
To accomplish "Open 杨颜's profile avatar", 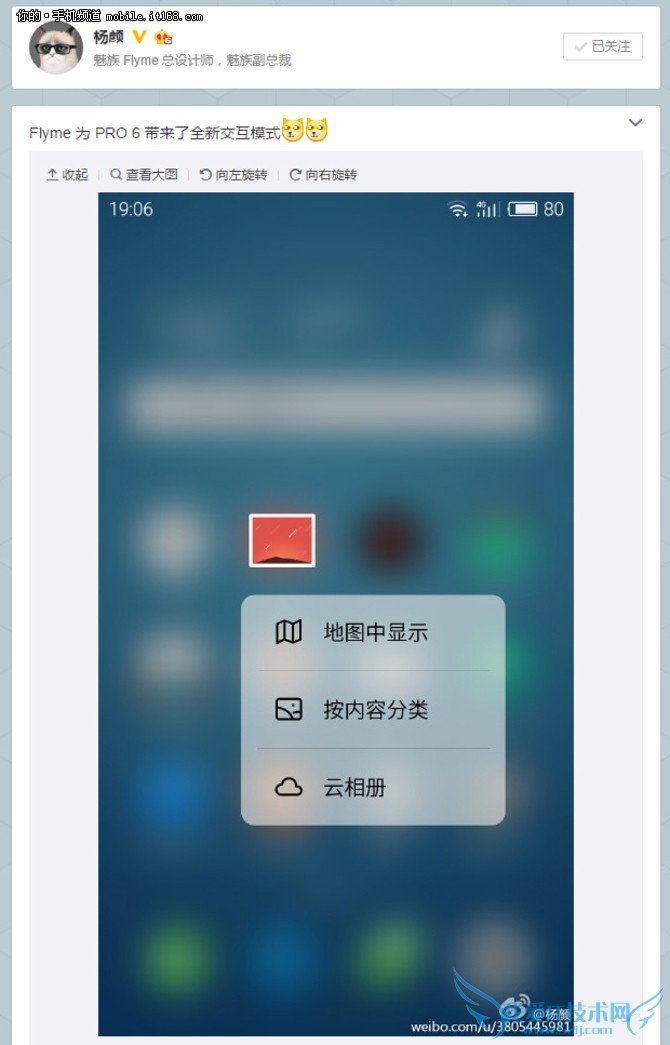I will [x=56, y=47].
